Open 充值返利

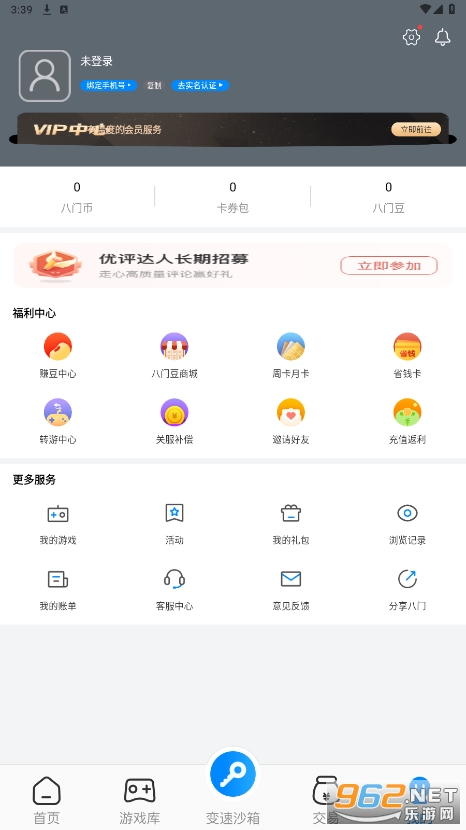407,421
